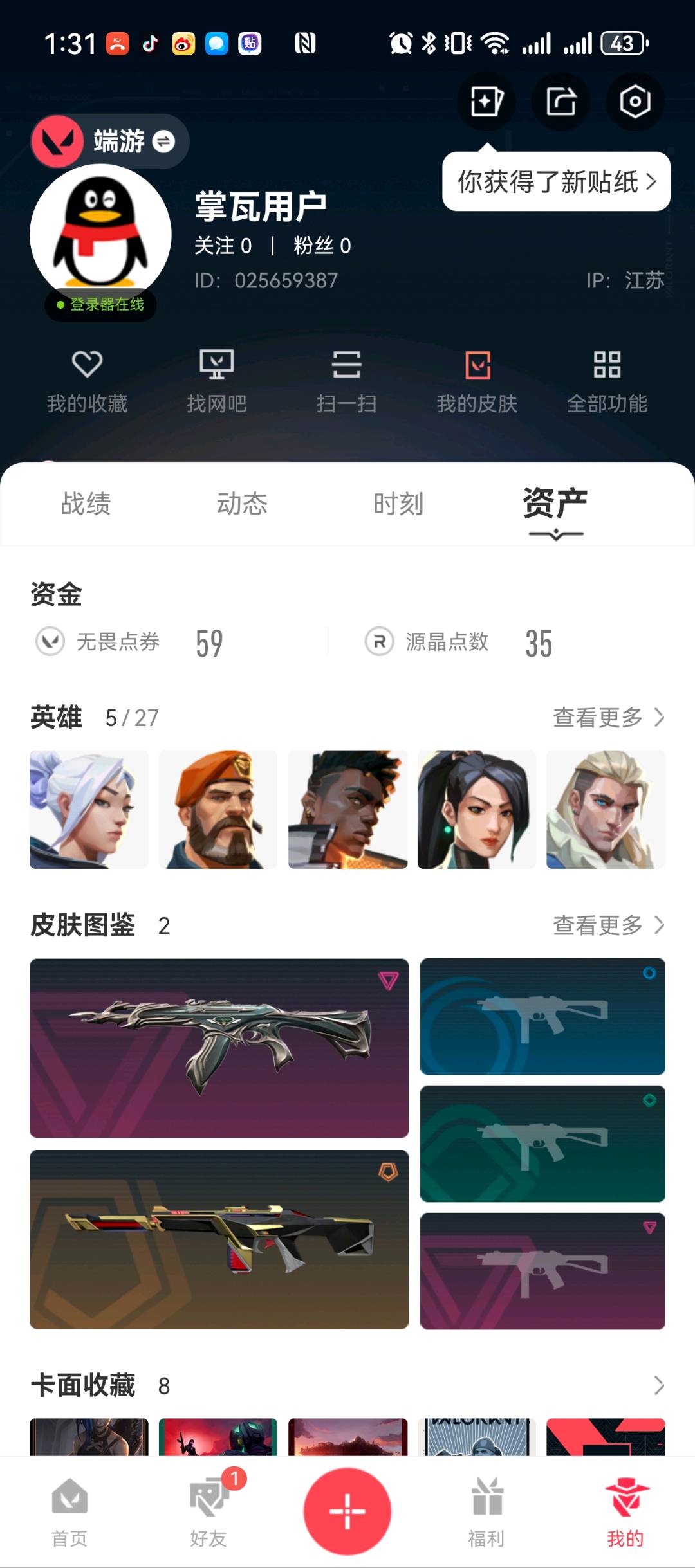Switch to the 动态 tab
The image size is (695, 1568).
coord(242,504)
